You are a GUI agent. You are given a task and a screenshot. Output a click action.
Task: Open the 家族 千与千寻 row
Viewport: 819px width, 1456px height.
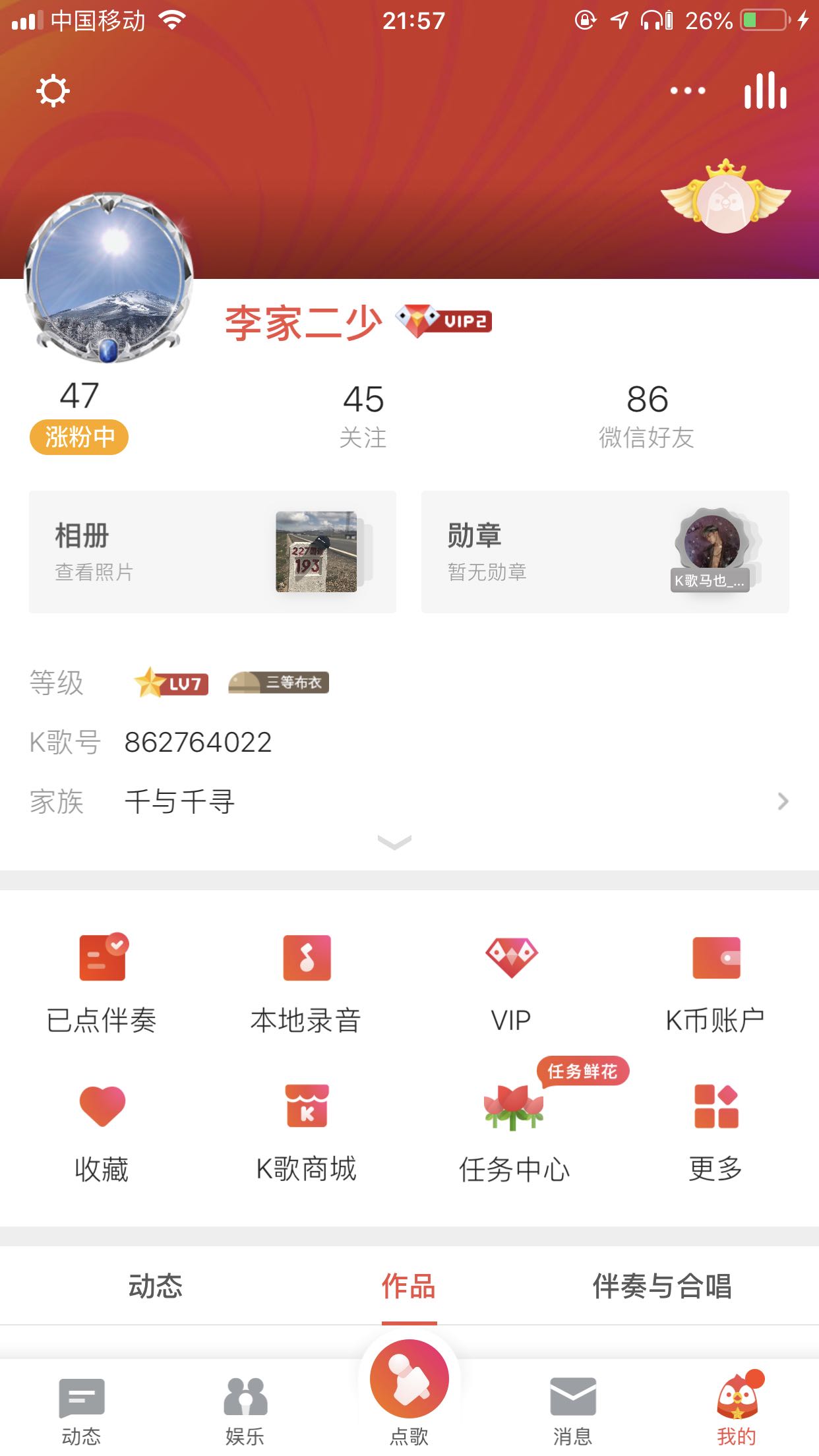coord(409,801)
